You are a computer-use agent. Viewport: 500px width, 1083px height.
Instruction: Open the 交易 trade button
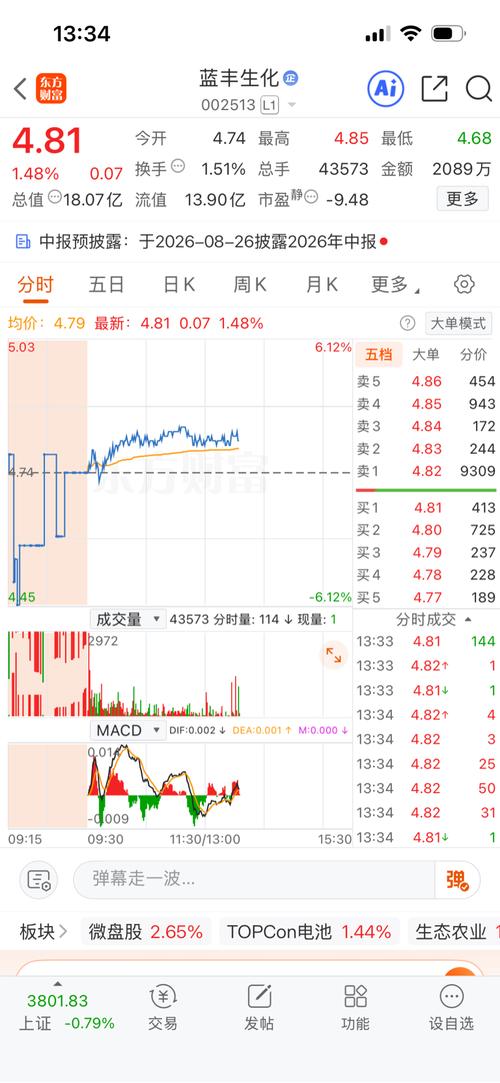[x=162, y=1008]
